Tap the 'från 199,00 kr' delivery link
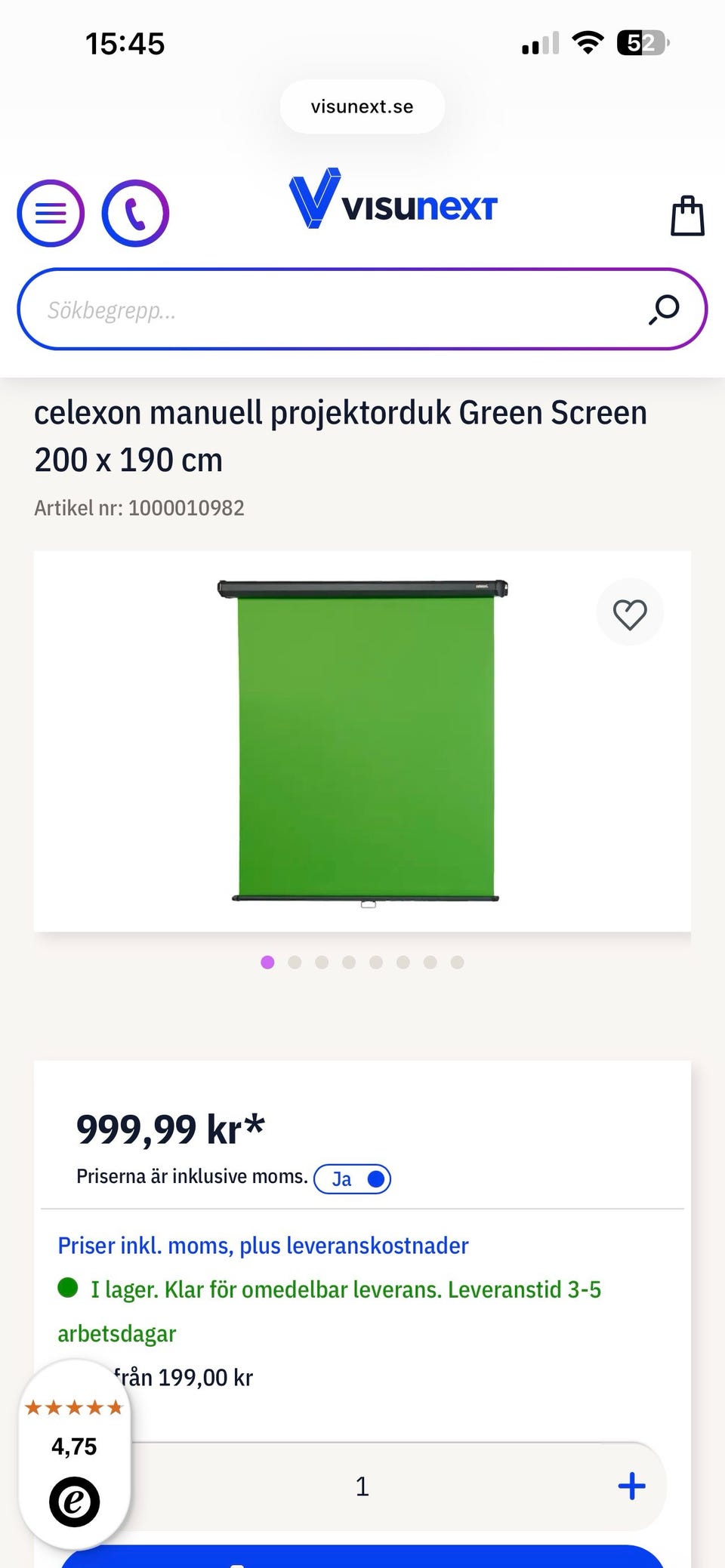The width and height of the screenshot is (725, 1568). pyautogui.click(x=181, y=1377)
